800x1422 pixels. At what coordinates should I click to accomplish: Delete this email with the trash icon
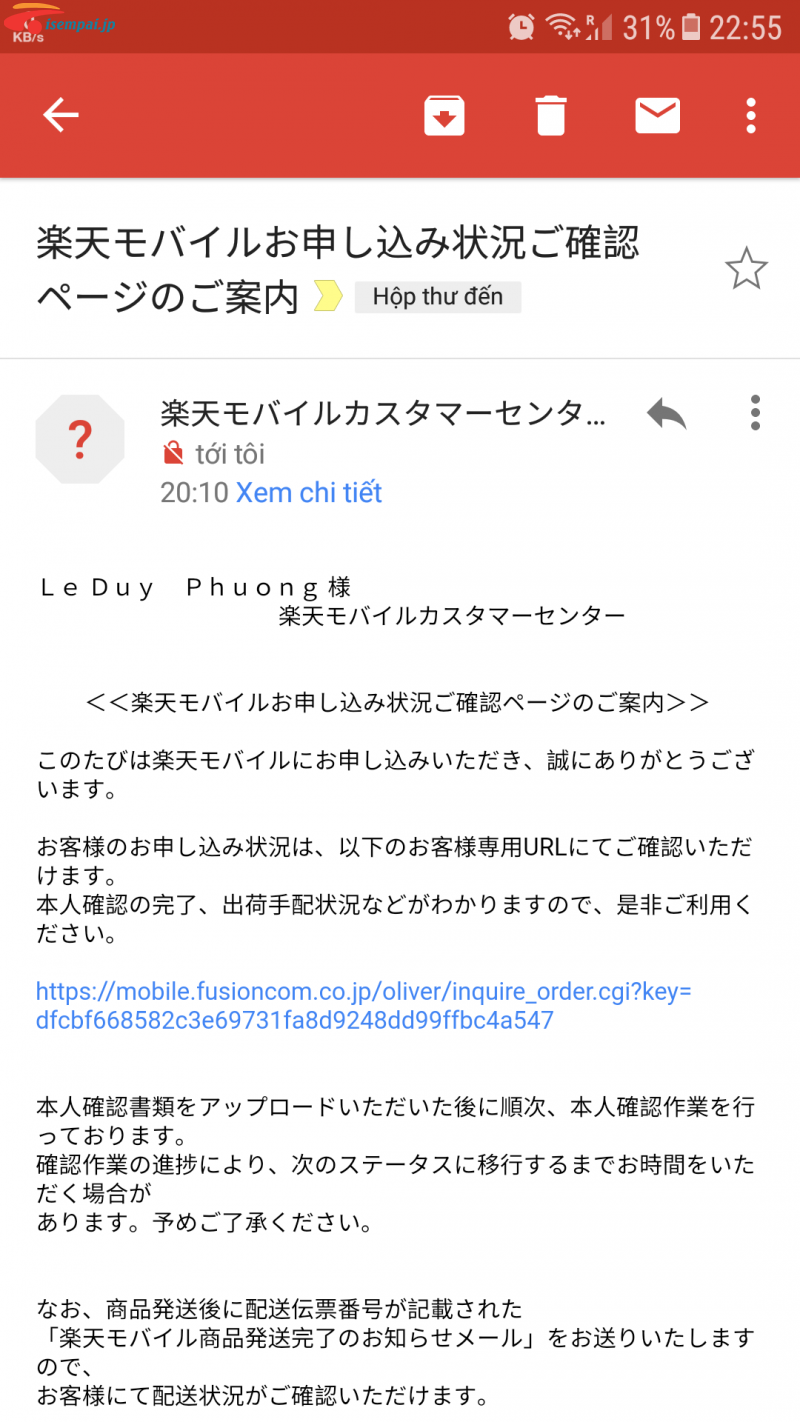[551, 116]
